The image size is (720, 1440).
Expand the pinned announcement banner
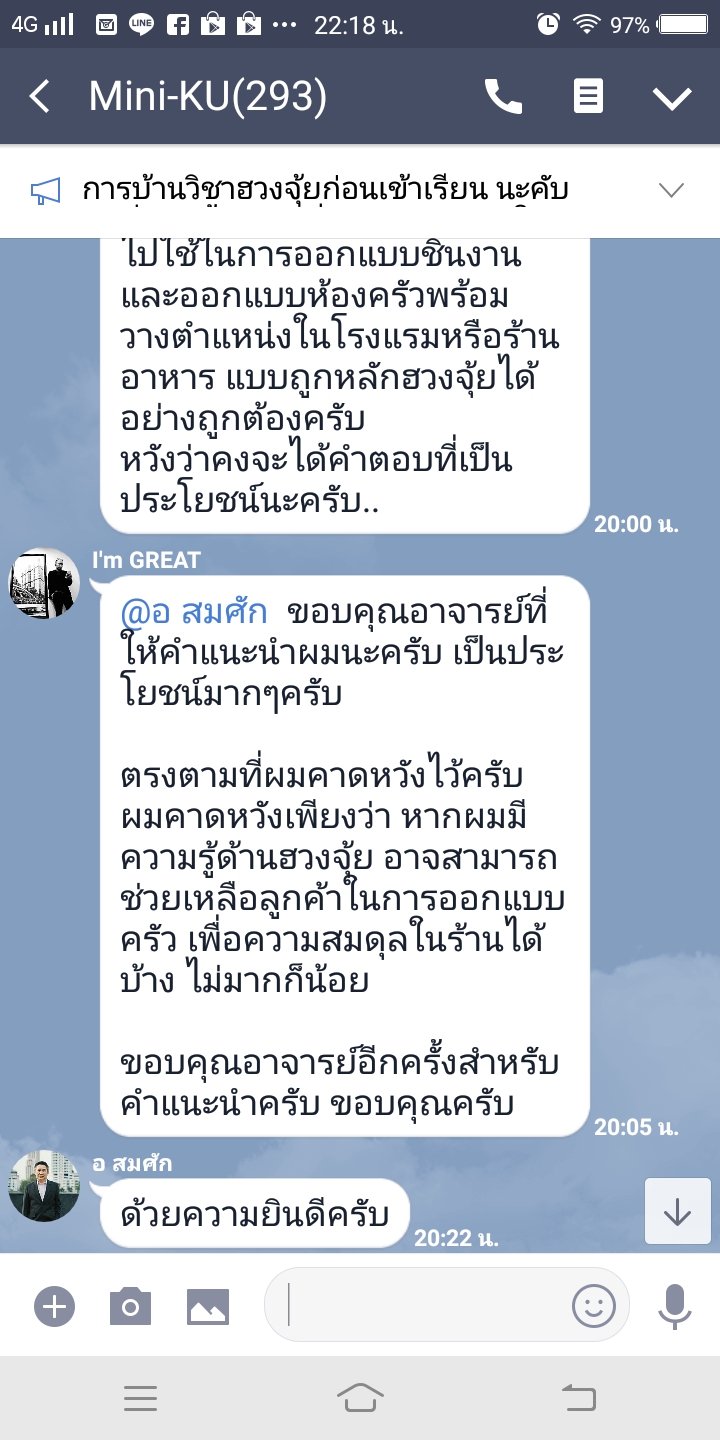[x=670, y=190]
